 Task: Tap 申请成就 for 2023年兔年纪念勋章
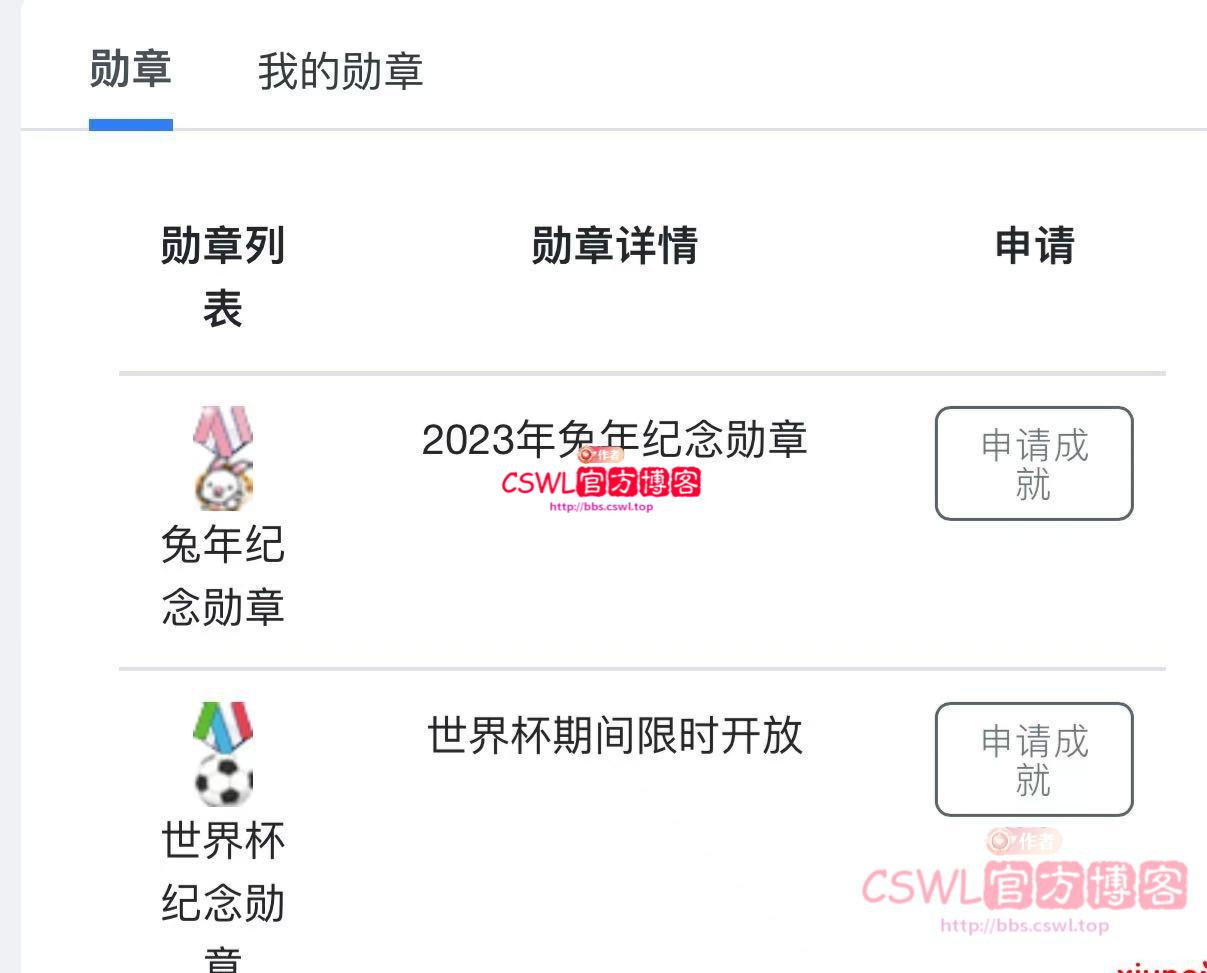tap(1033, 463)
